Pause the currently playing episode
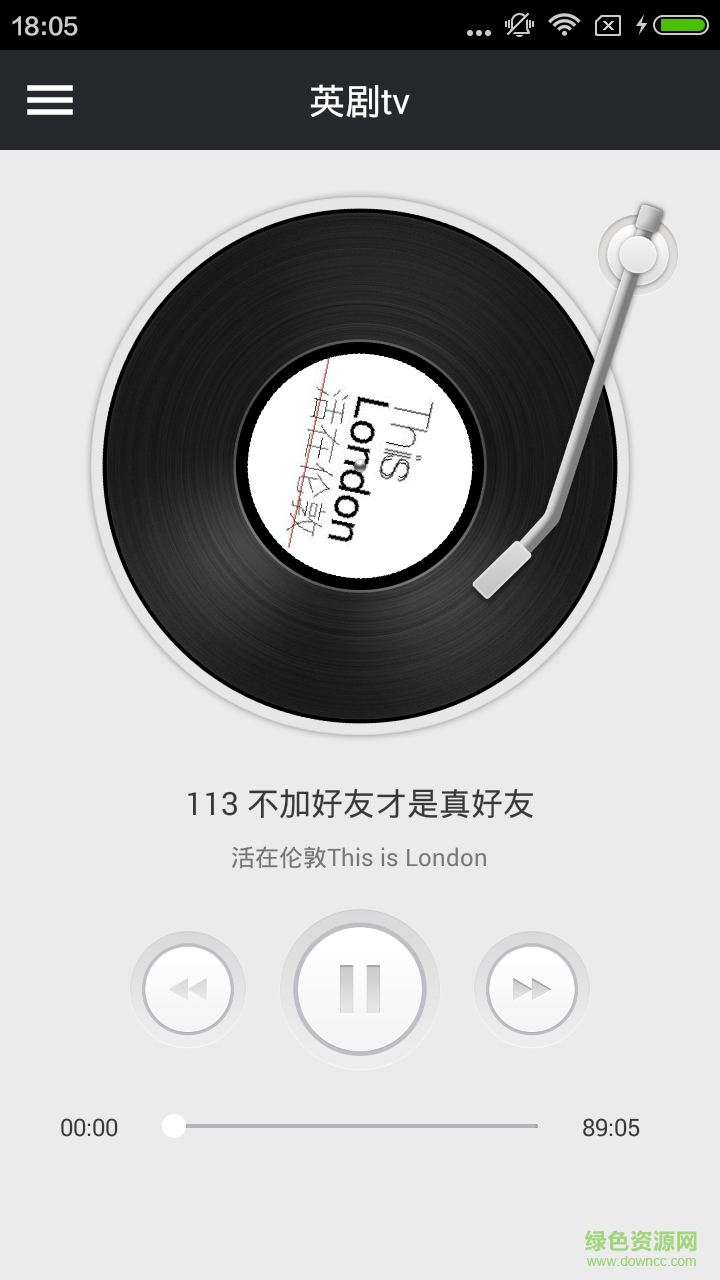This screenshot has width=720, height=1280. tap(360, 988)
